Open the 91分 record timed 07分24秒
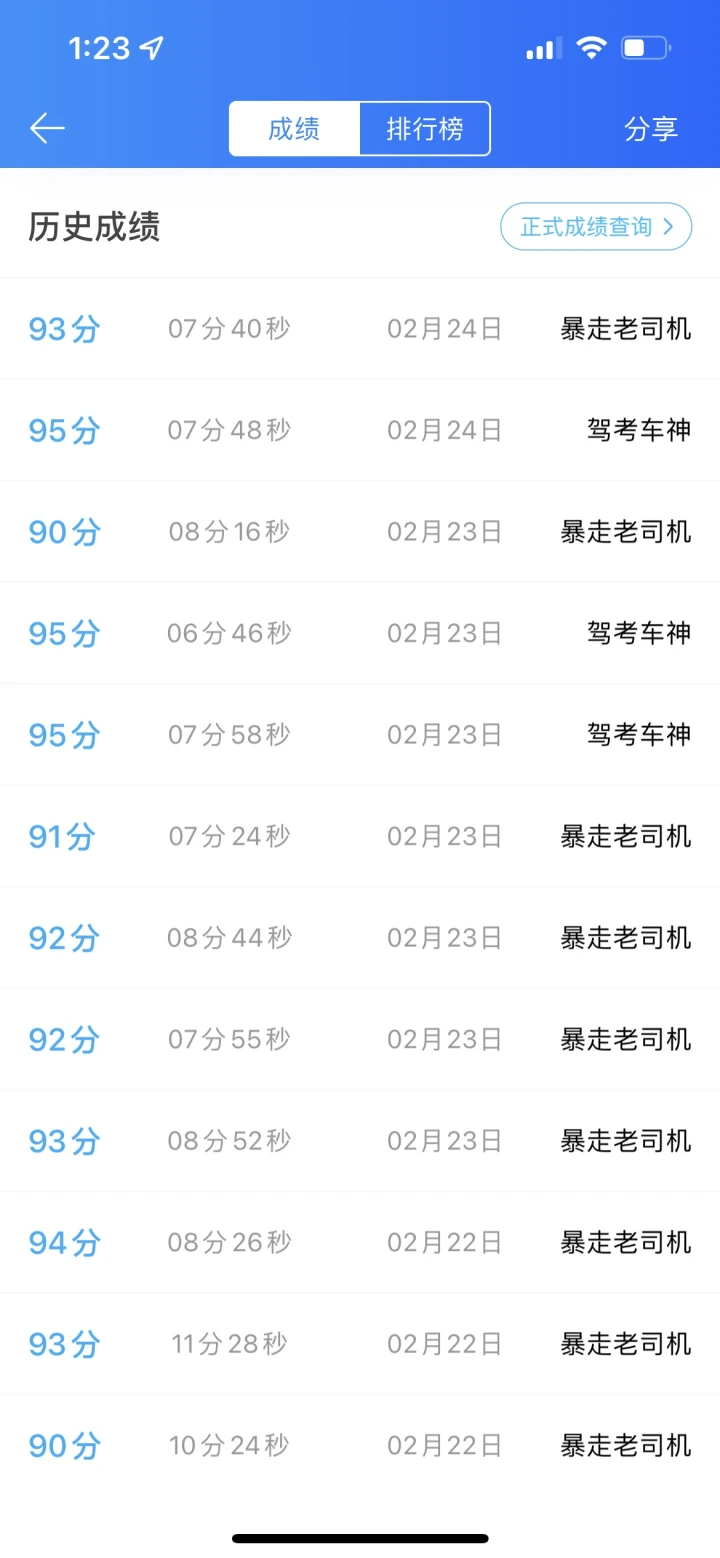Image resolution: width=720 pixels, height=1558 pixels. pyautogui.click(x=360, y=836)
